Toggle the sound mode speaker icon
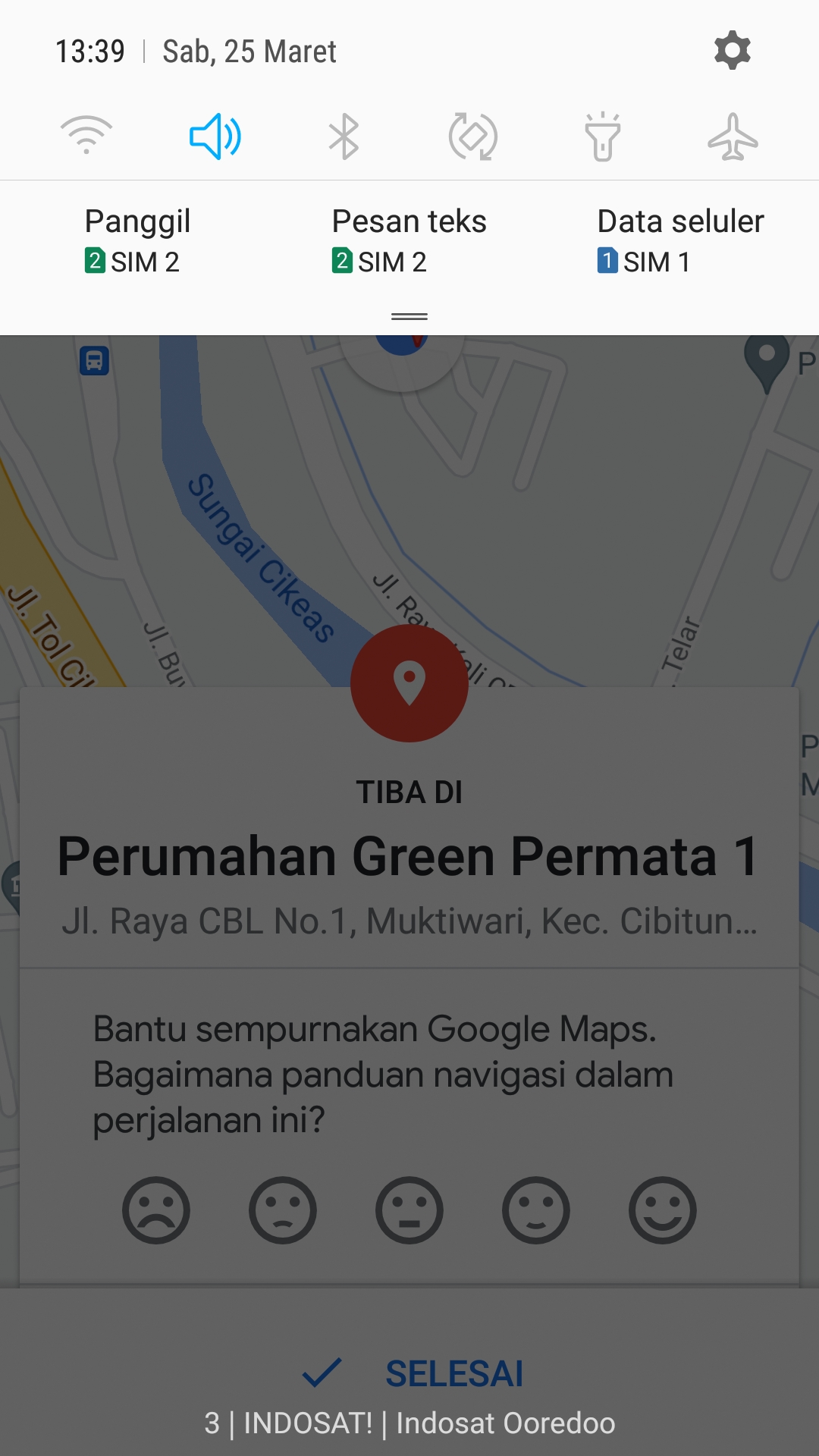This screenshot has height=1456, width=819. pos(215,136)
